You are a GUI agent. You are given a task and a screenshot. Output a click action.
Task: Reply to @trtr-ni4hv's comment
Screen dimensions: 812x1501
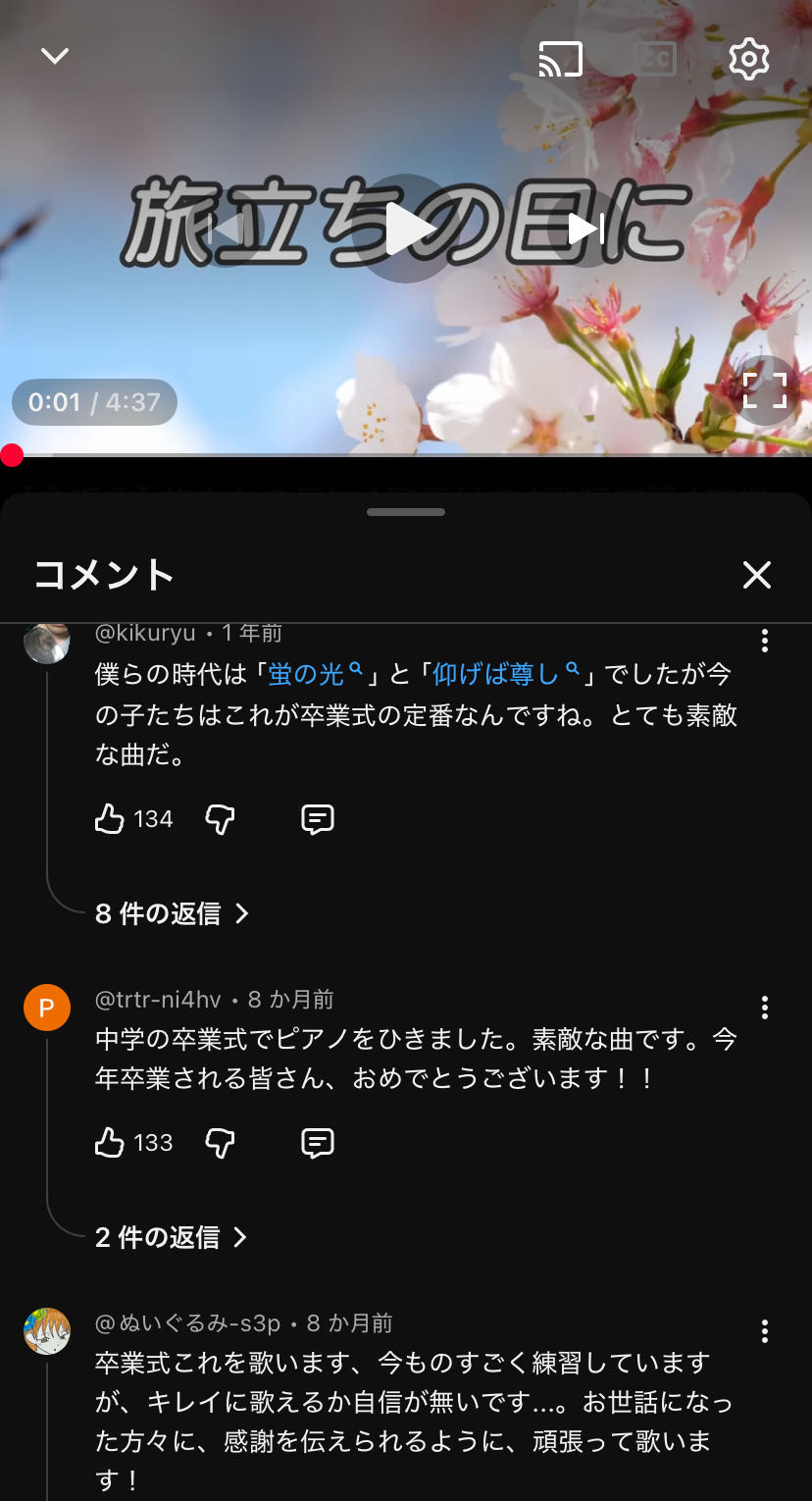tap(317, 1143)
